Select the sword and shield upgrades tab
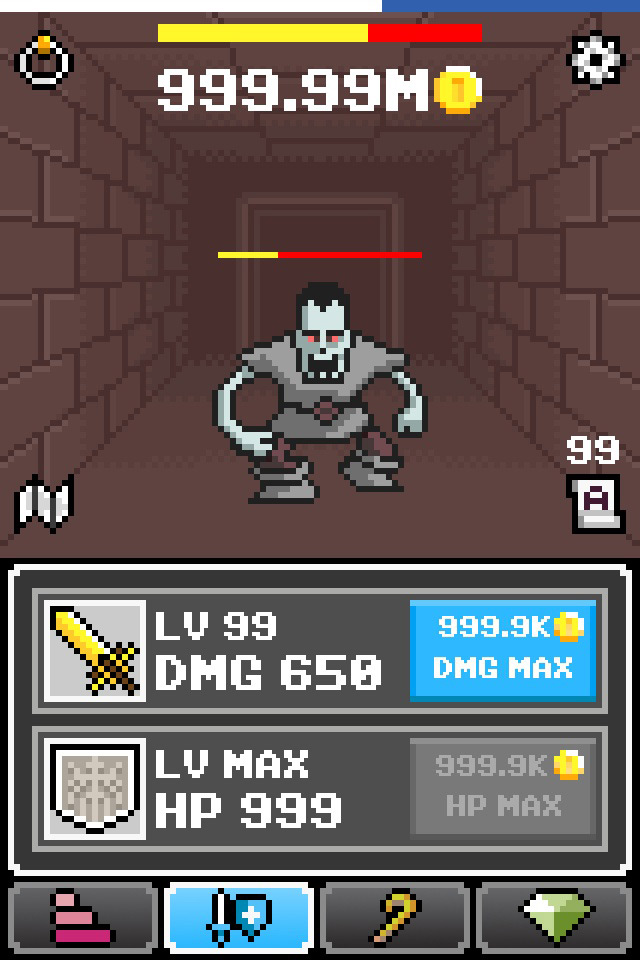Viewport: 640px width, 960px height. coord(239,918)
